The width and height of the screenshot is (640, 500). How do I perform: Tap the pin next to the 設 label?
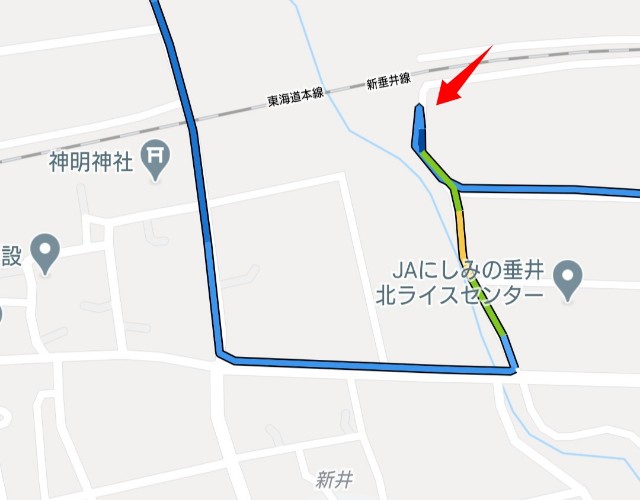click(45, 254)
